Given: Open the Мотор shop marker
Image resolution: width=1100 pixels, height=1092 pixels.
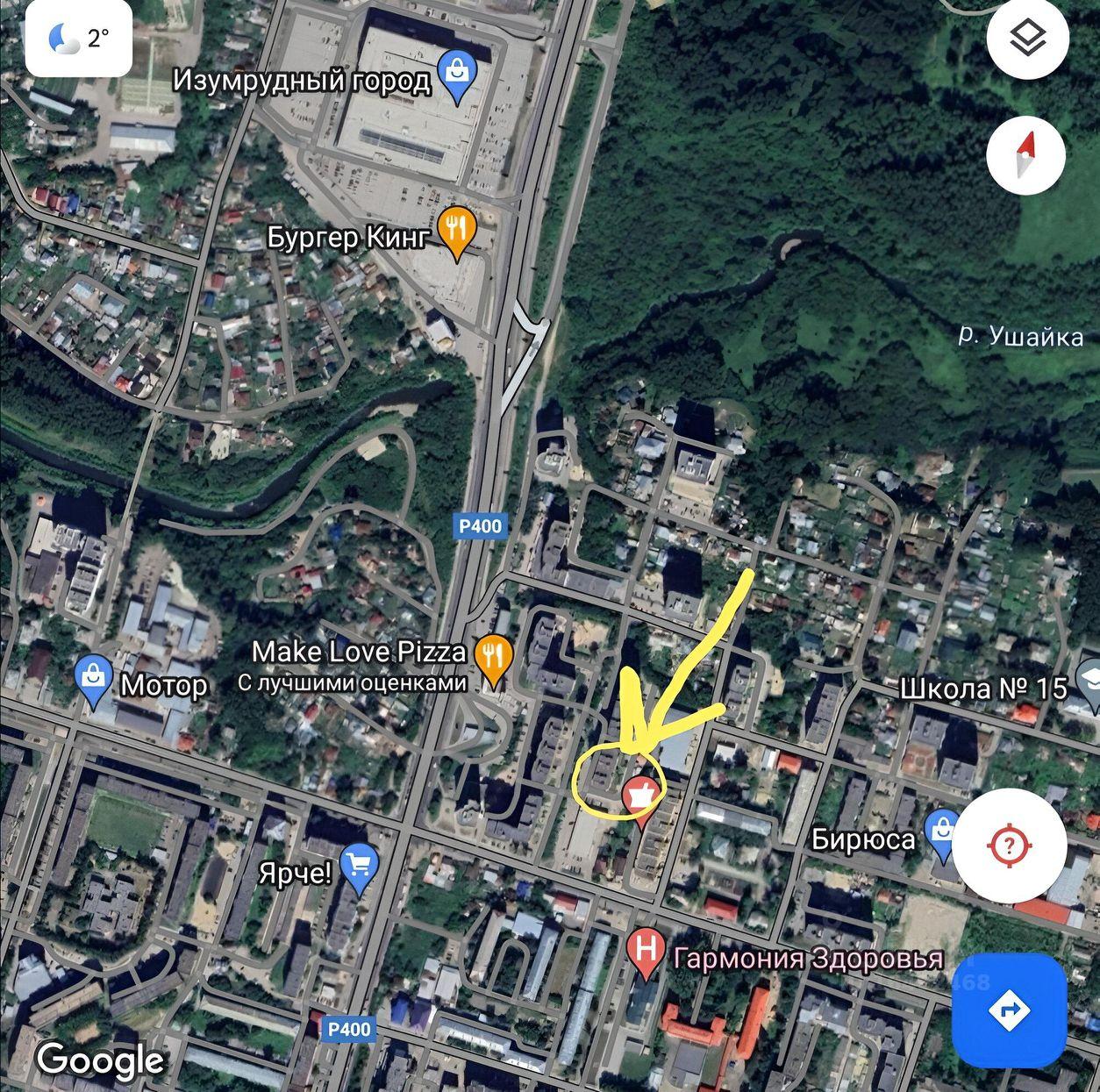Looking at the screenshot, I should click(92, 679).
